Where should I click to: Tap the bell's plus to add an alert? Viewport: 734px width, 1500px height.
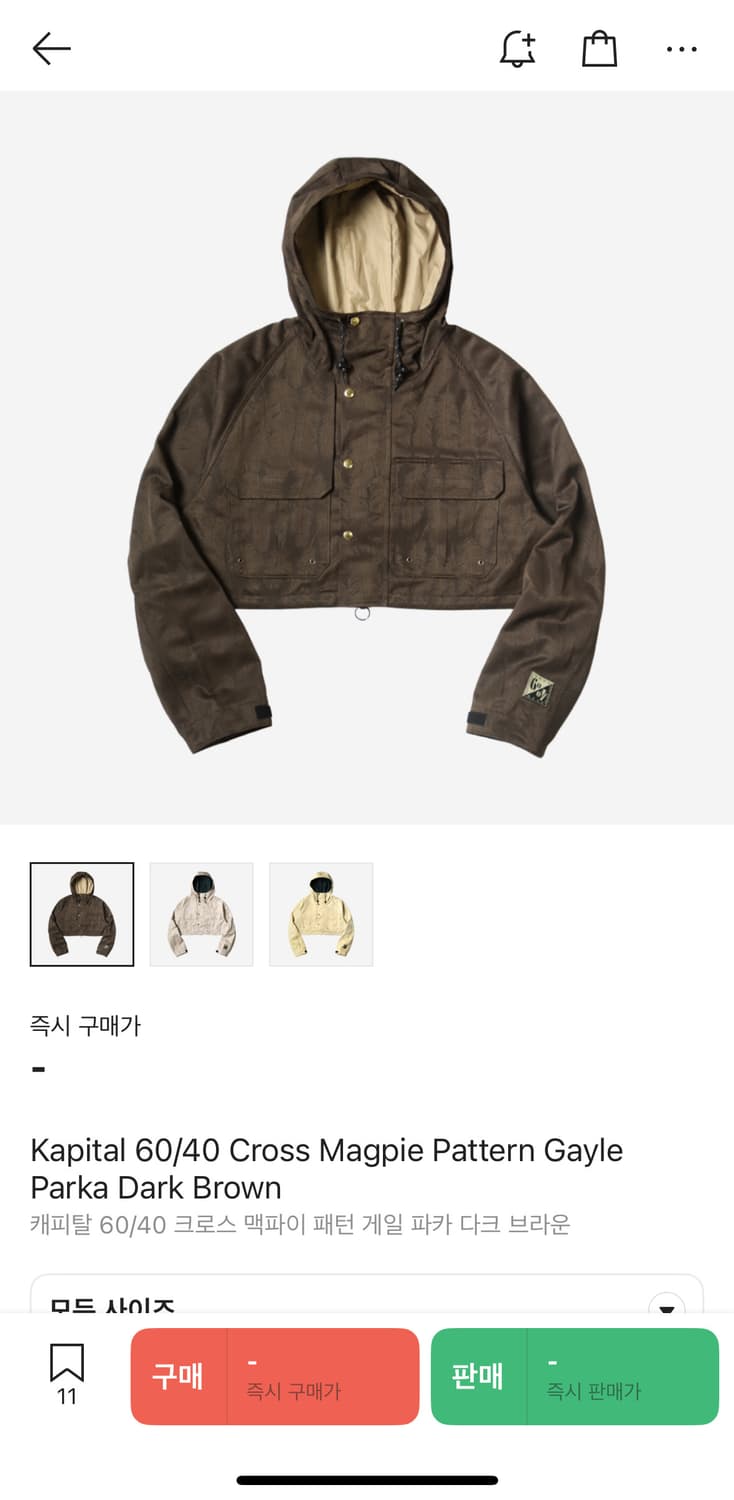tap(531, 36)
